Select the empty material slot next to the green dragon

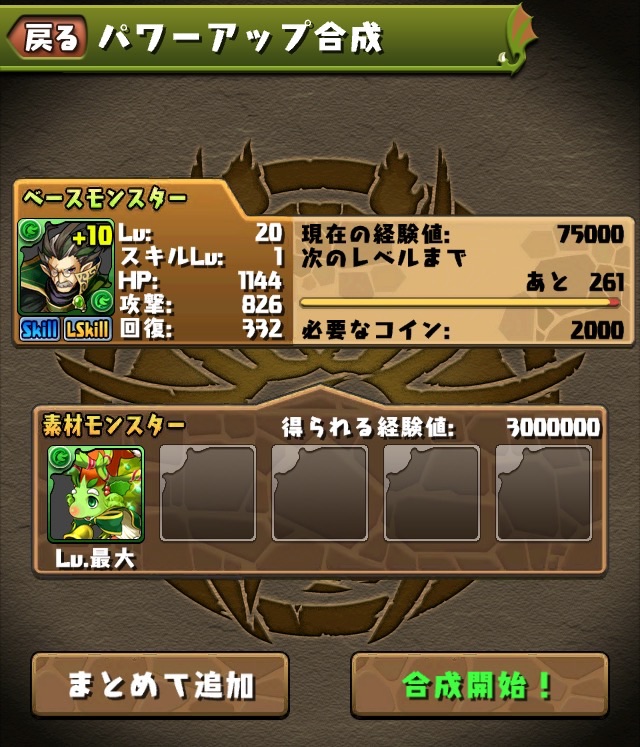click(x=208, y=494)
